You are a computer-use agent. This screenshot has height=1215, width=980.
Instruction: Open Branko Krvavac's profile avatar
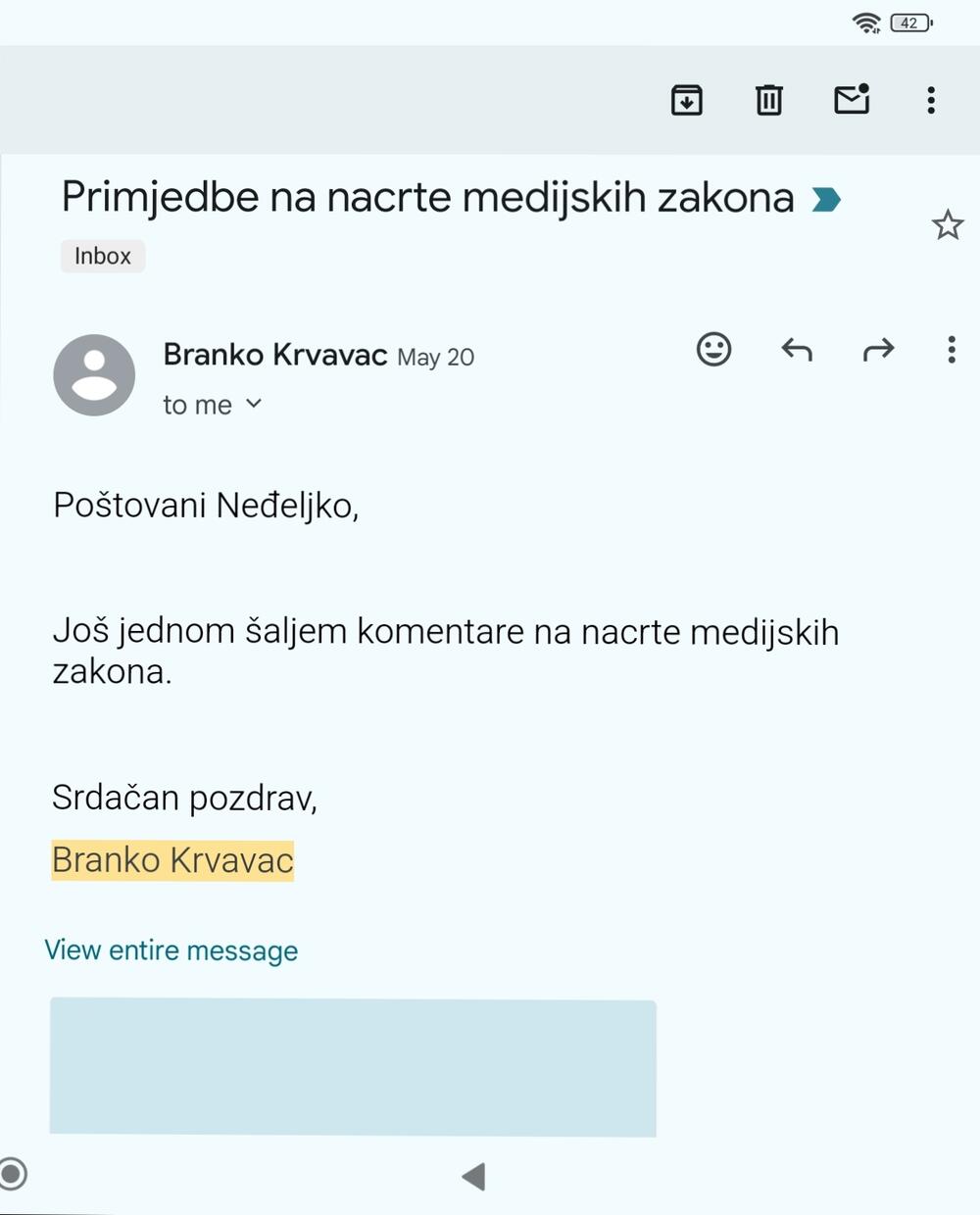[94, 375]
